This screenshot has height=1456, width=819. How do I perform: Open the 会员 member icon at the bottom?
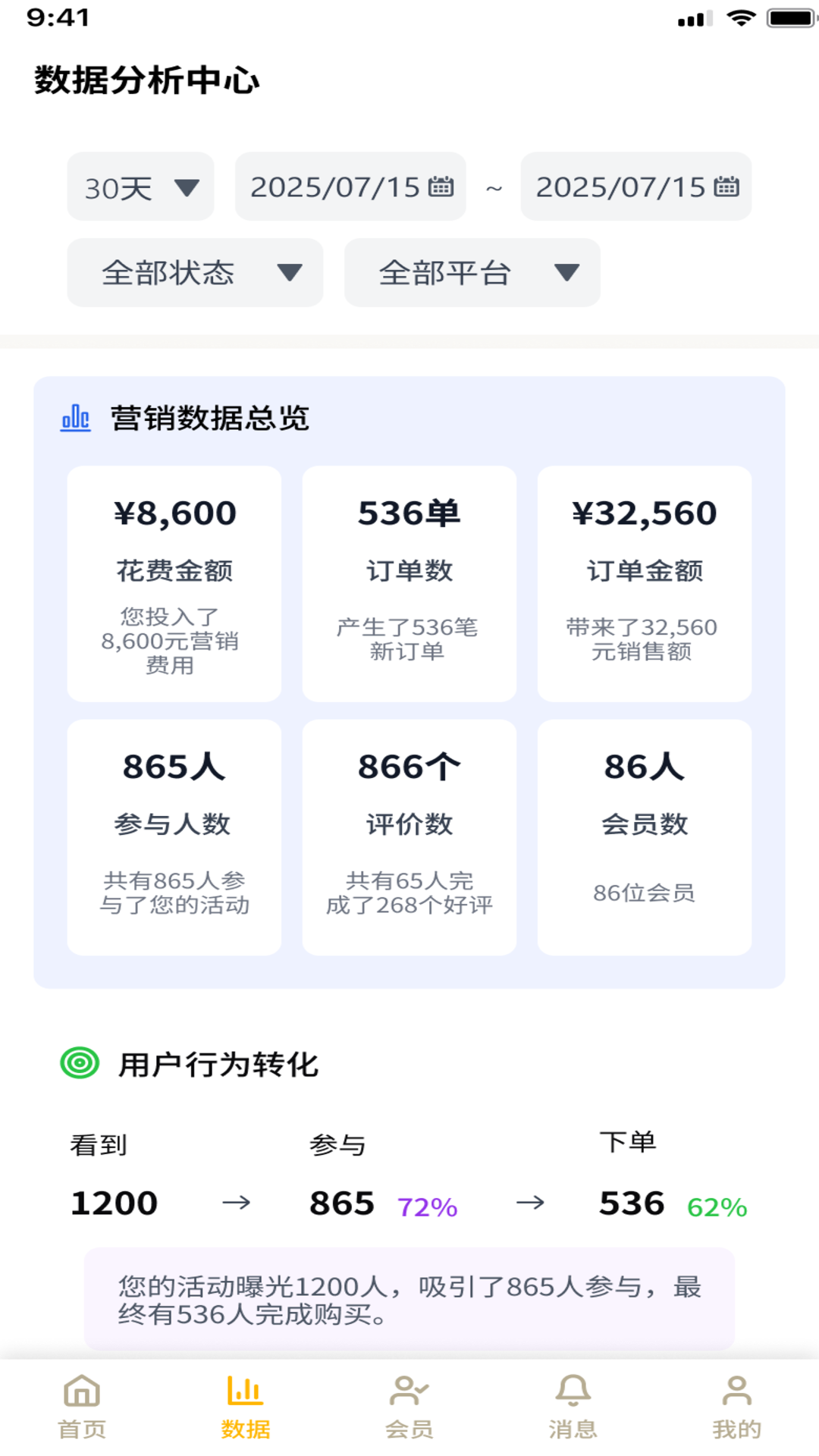[408, 1394]
